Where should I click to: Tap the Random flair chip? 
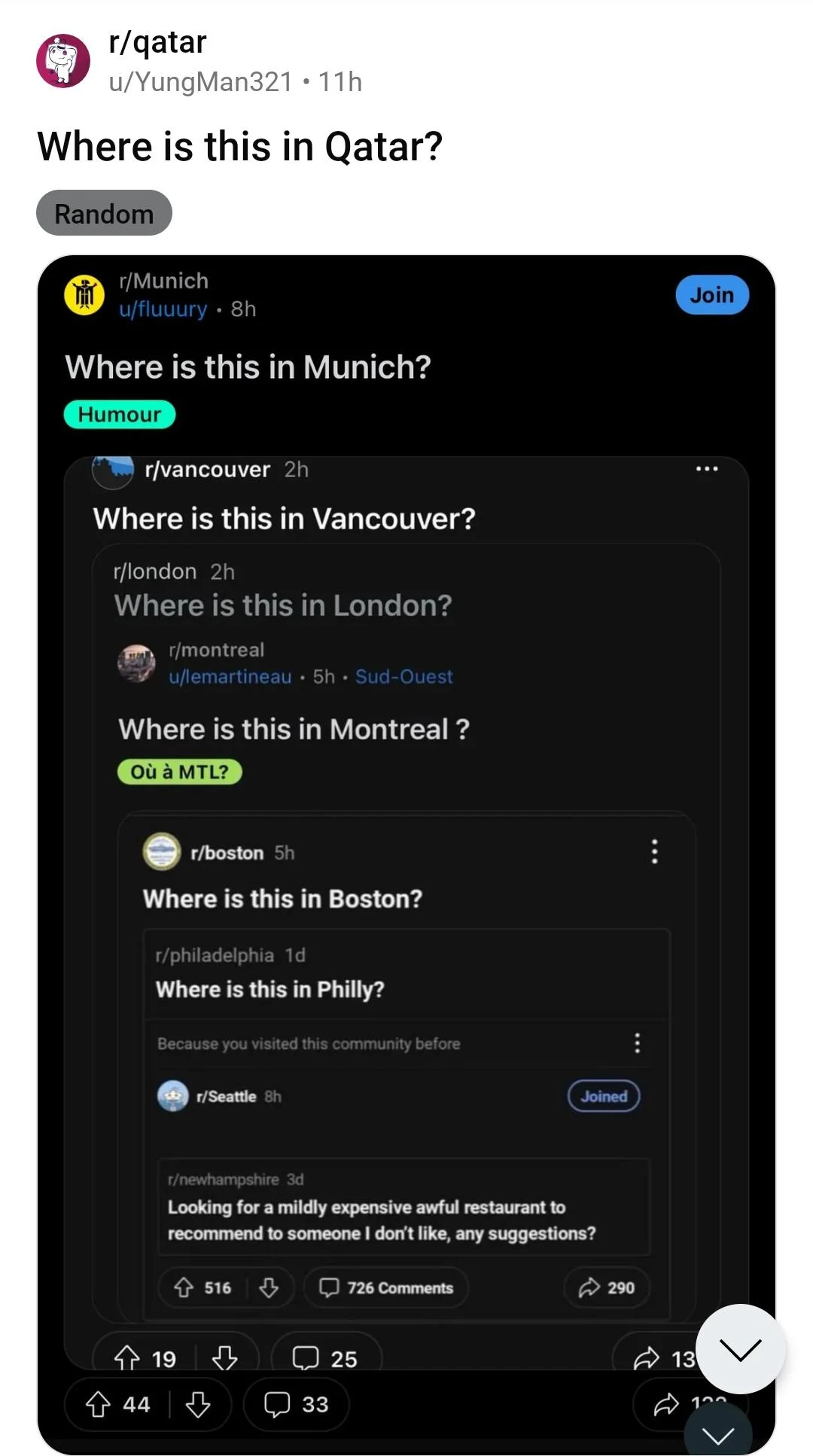tap(104, 214)
